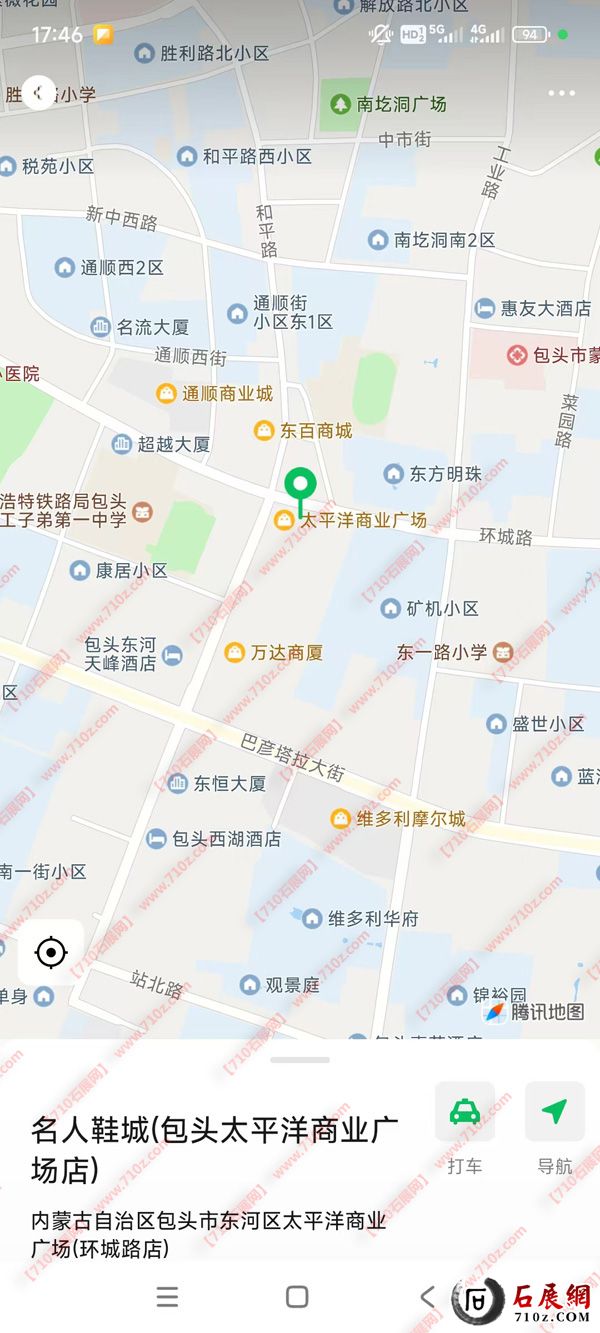Select 南圪洞广场 park marker

[388, 104]
